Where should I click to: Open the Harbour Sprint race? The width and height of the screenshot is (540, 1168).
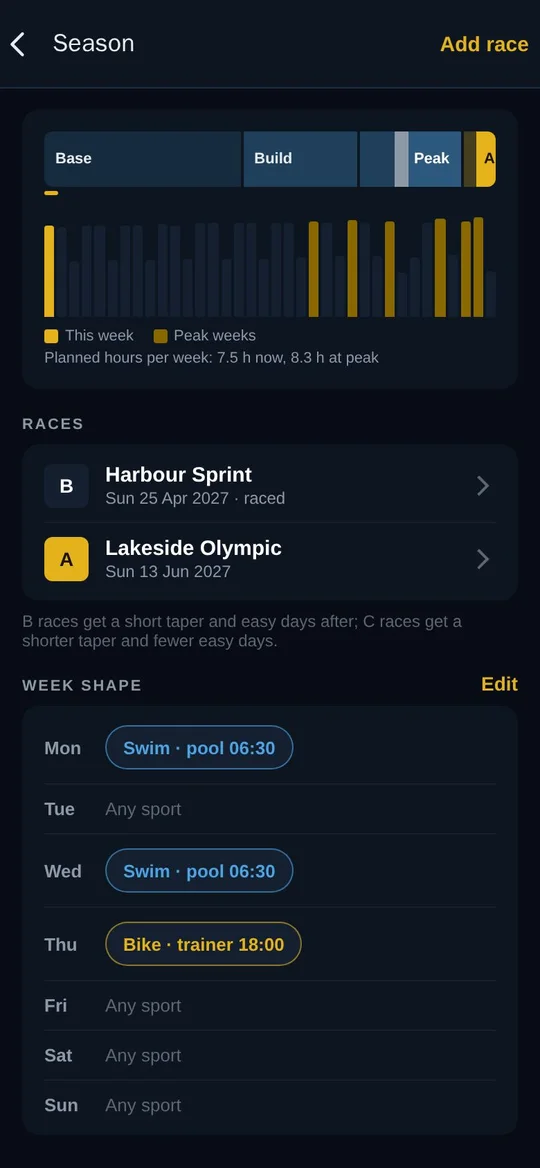[x=270, y=486]
